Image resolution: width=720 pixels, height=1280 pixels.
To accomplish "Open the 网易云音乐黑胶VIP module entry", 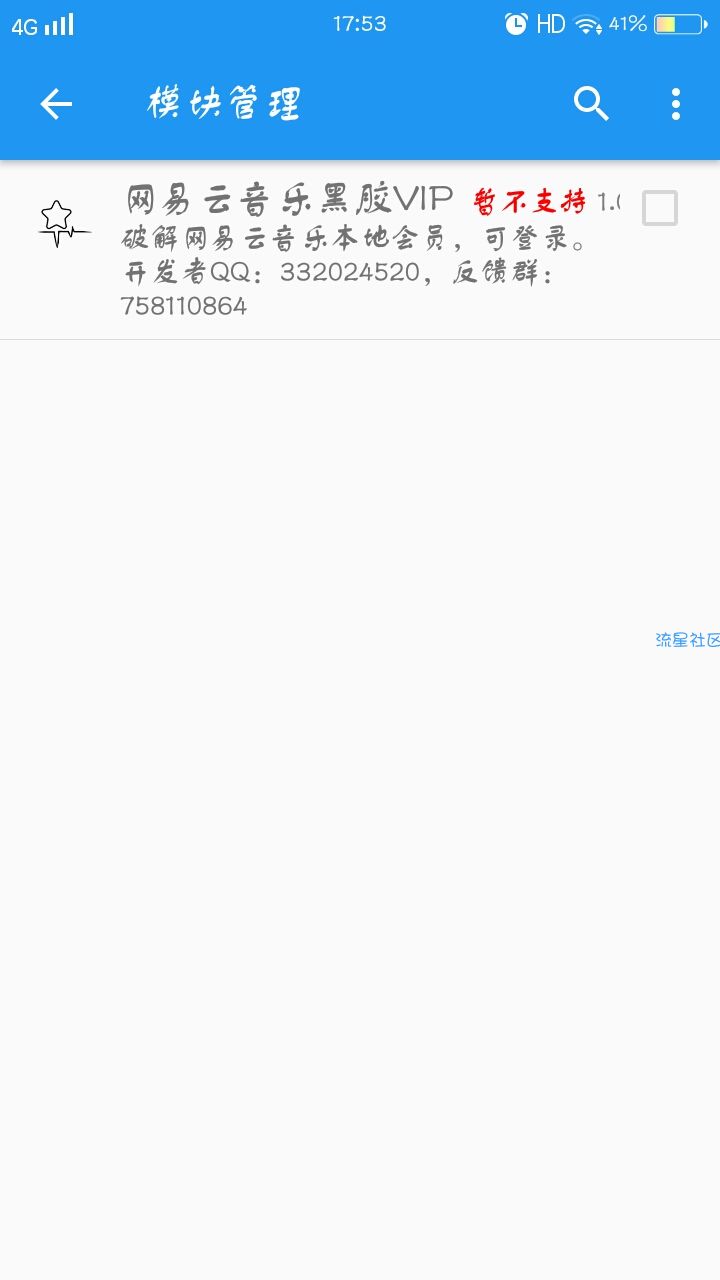I will 360,251.
